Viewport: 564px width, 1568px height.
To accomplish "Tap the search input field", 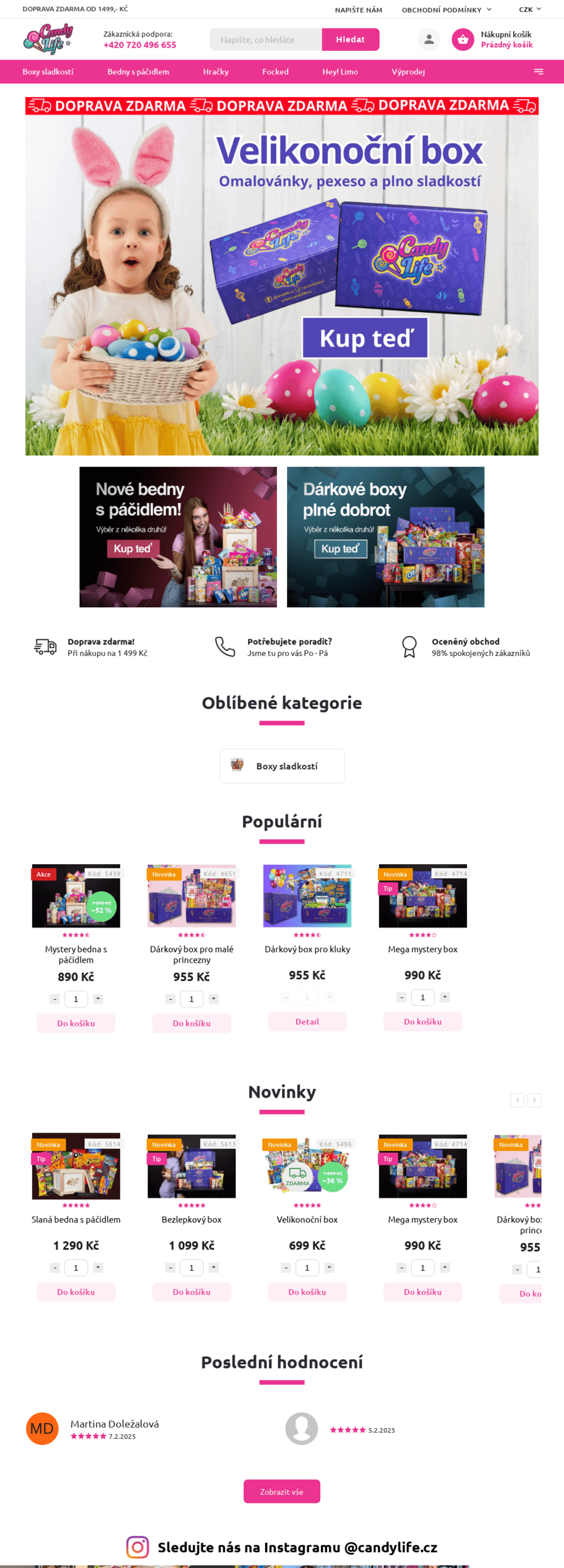I will tap(266, 40).
